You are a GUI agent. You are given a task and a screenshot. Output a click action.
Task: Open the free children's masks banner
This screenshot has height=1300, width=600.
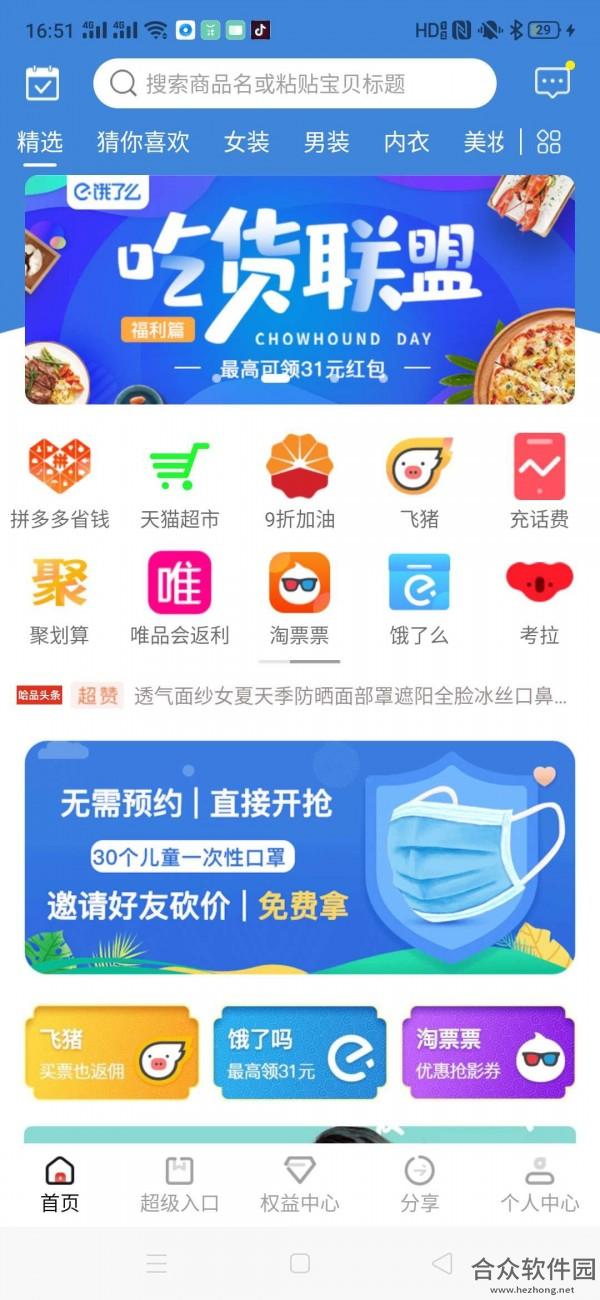click(x=300, y=857)
